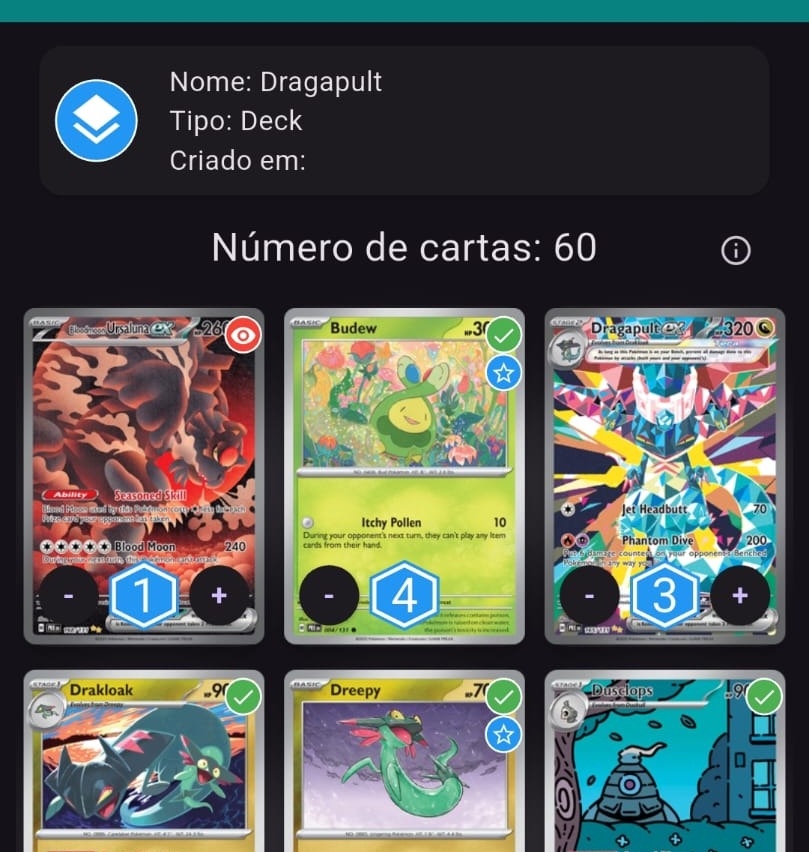809x852 pixels.
Task: Add one more Dragapult ex copy
Action: coord(739,595)
